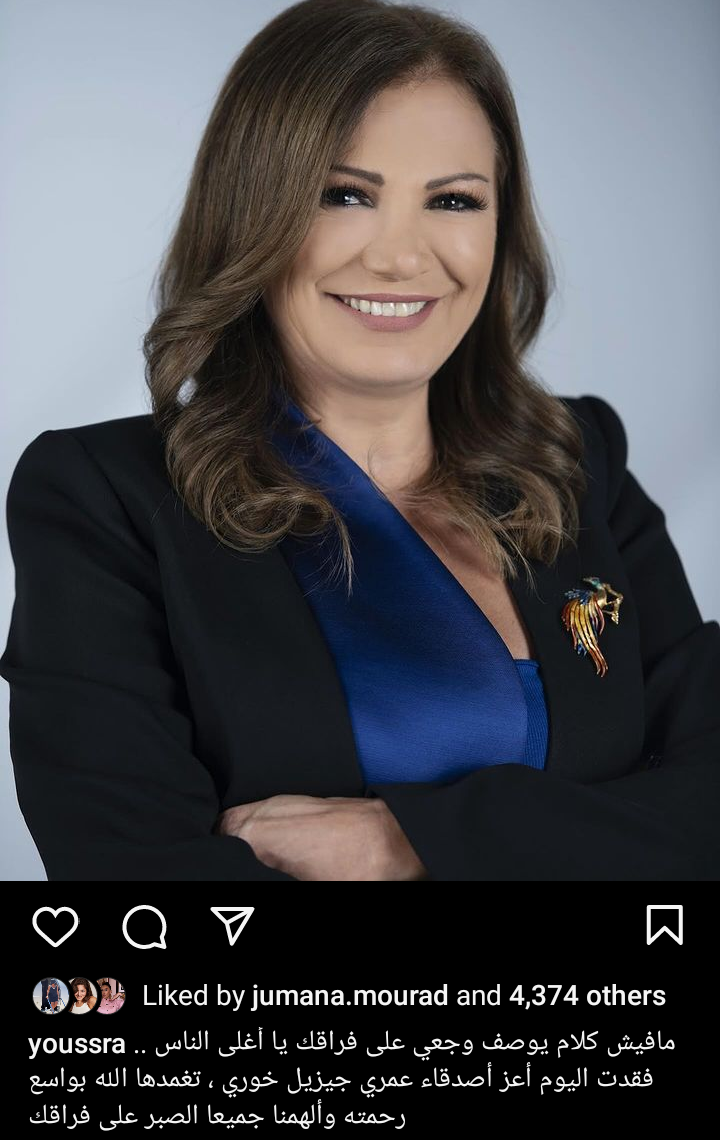Like this post with the heart icon
The height and width of the screenshot is (1140, 720).
pyautogui.click(x=55, y=926)
